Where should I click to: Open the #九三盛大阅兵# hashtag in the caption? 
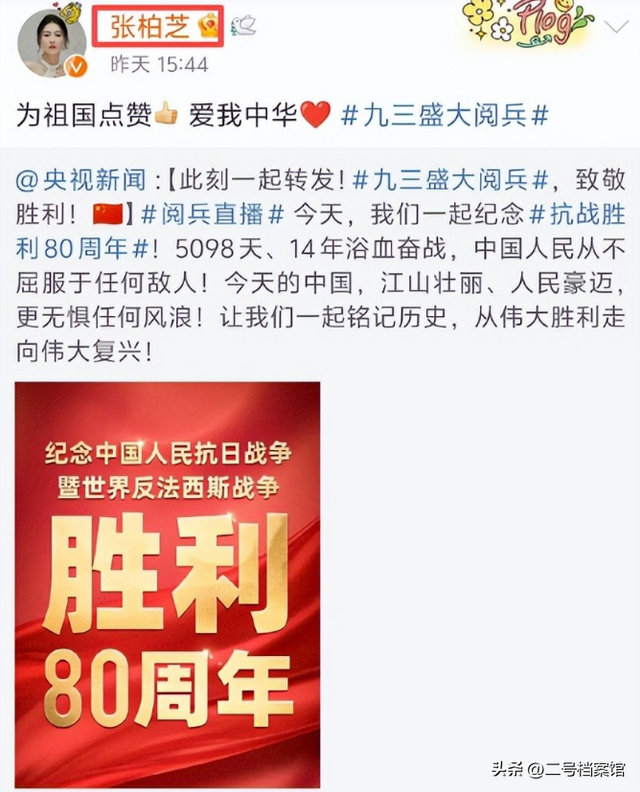[x=445, y=115]
